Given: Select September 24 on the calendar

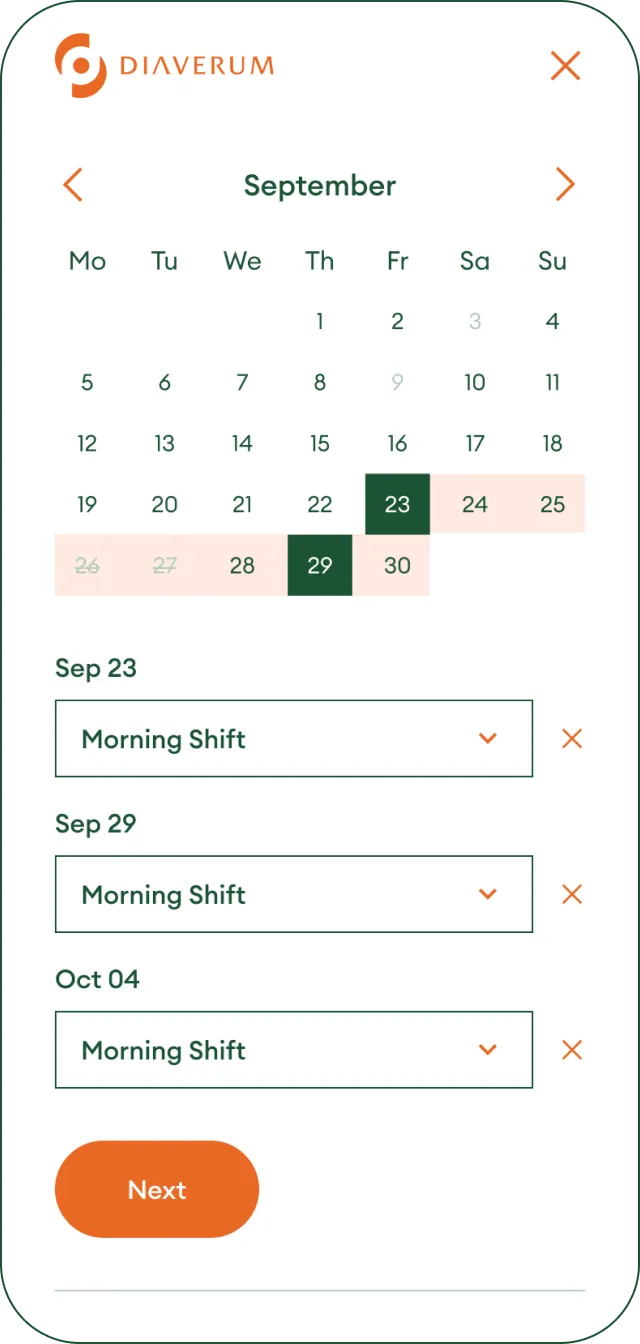Looking at the screenshot, I should coord(475,505).
